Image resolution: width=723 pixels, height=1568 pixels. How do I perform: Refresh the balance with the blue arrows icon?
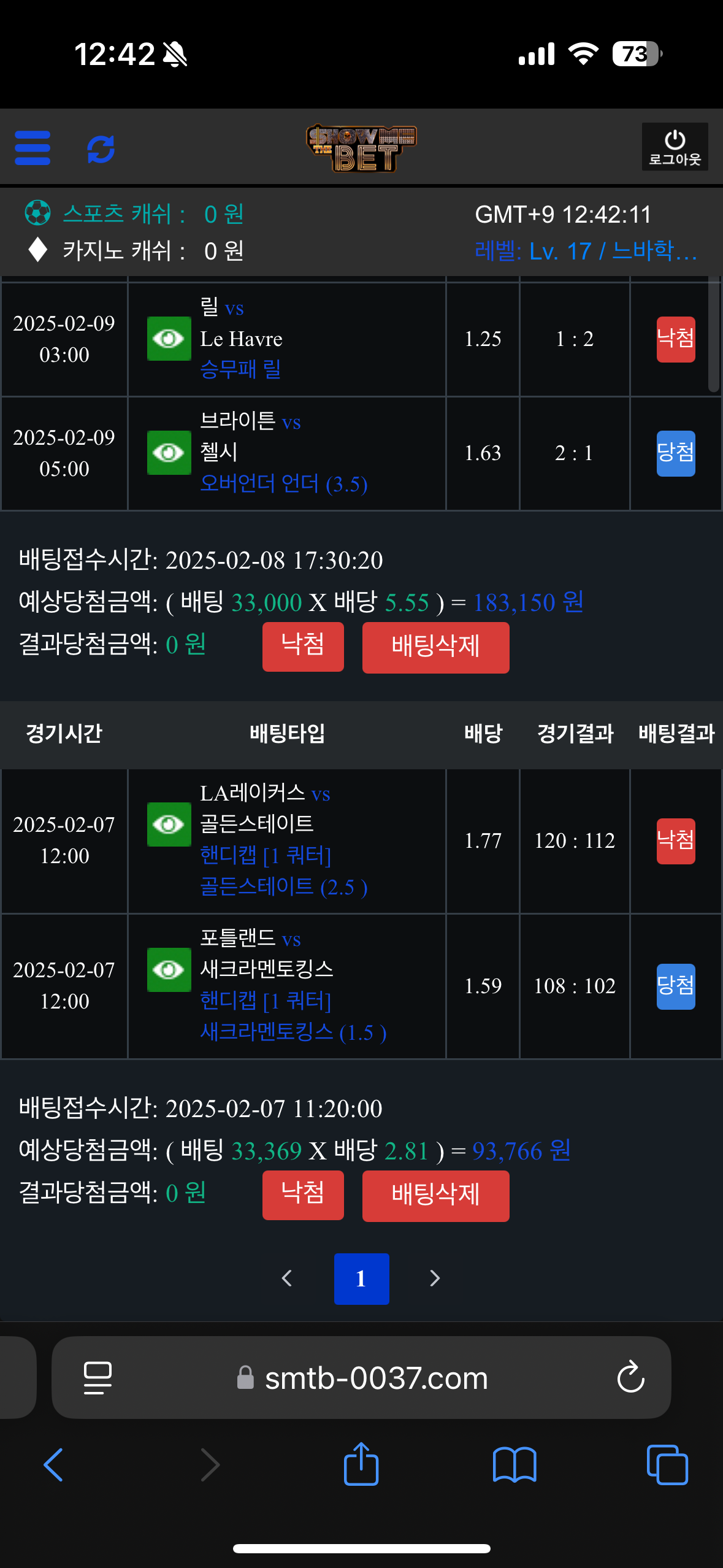point(101,148)
